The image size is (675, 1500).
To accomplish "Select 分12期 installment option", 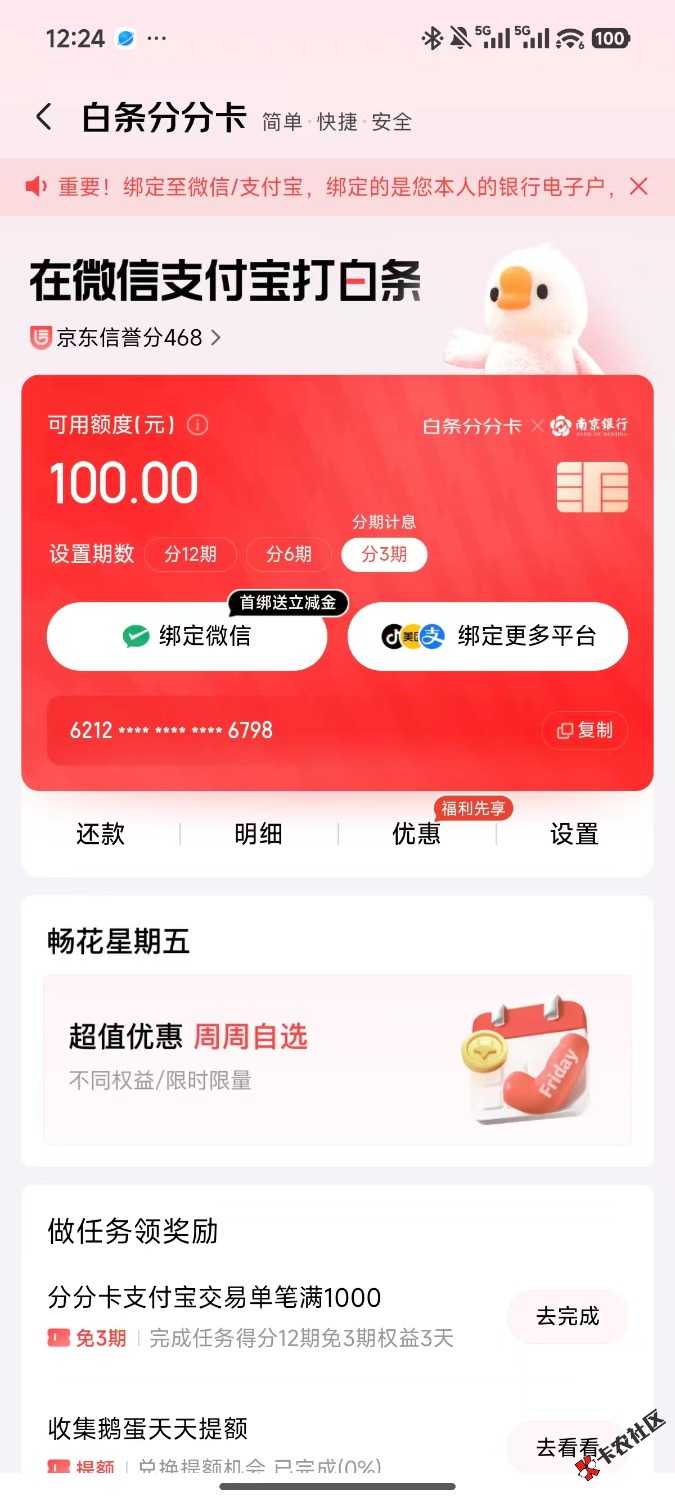I will click(191, 554).
